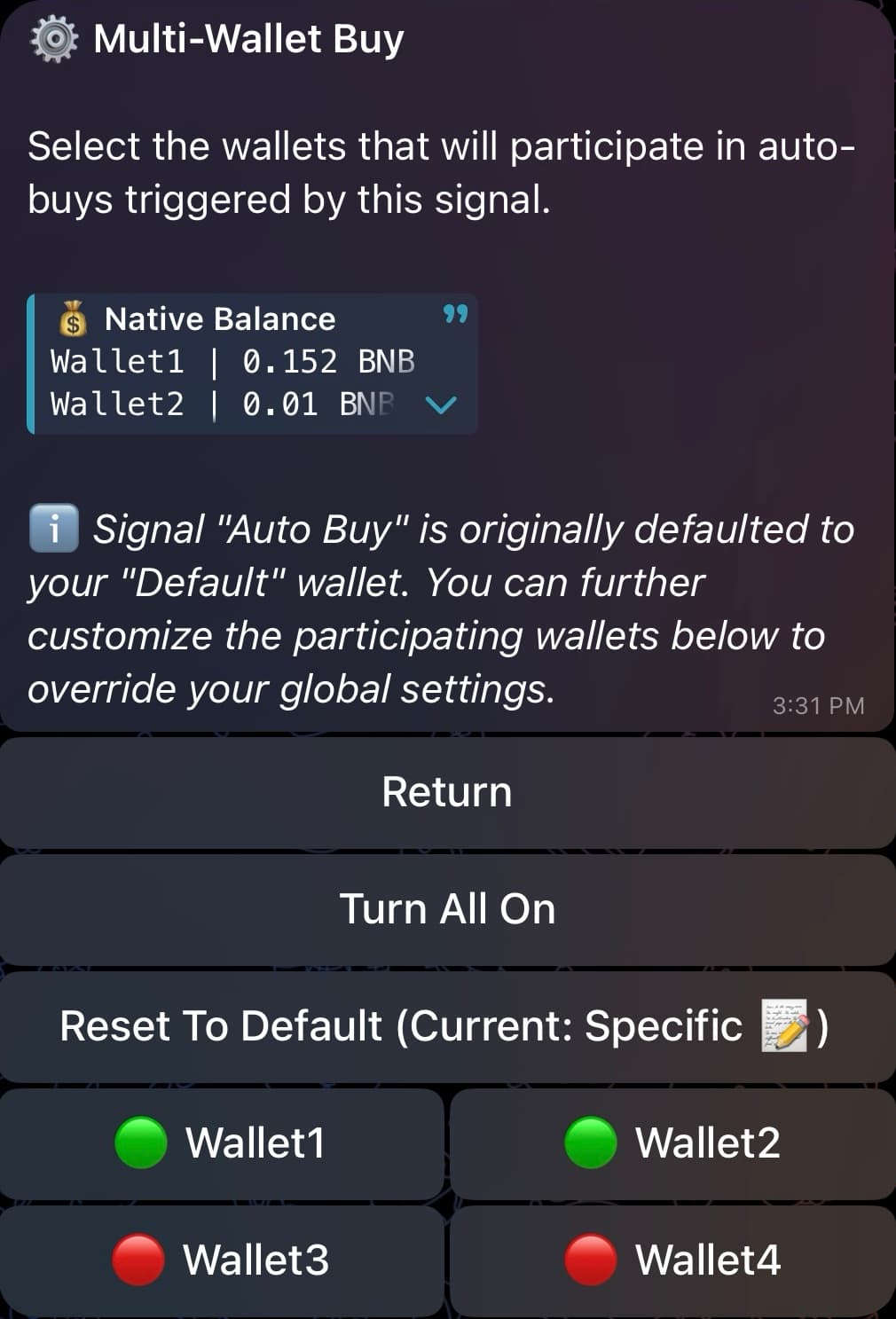Viewport: 896px width, 1319px height.
Task: Click the money bag icon next to Native Balance
Action: (x=73, y=319)
